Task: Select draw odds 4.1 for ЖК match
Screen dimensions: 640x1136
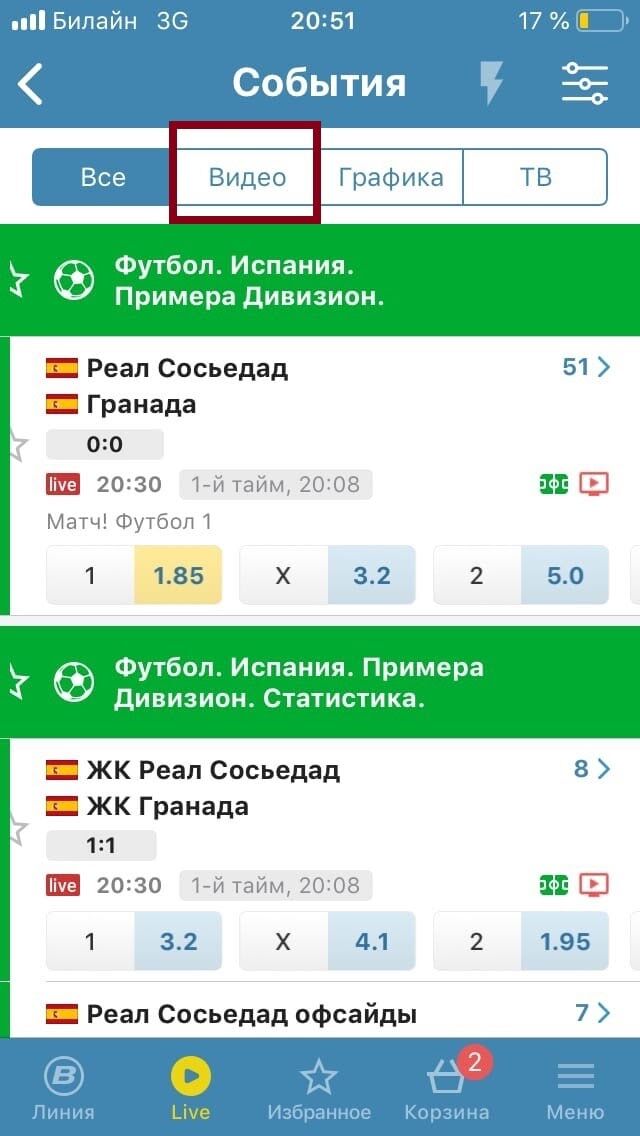Action: [x=371, y=941]
